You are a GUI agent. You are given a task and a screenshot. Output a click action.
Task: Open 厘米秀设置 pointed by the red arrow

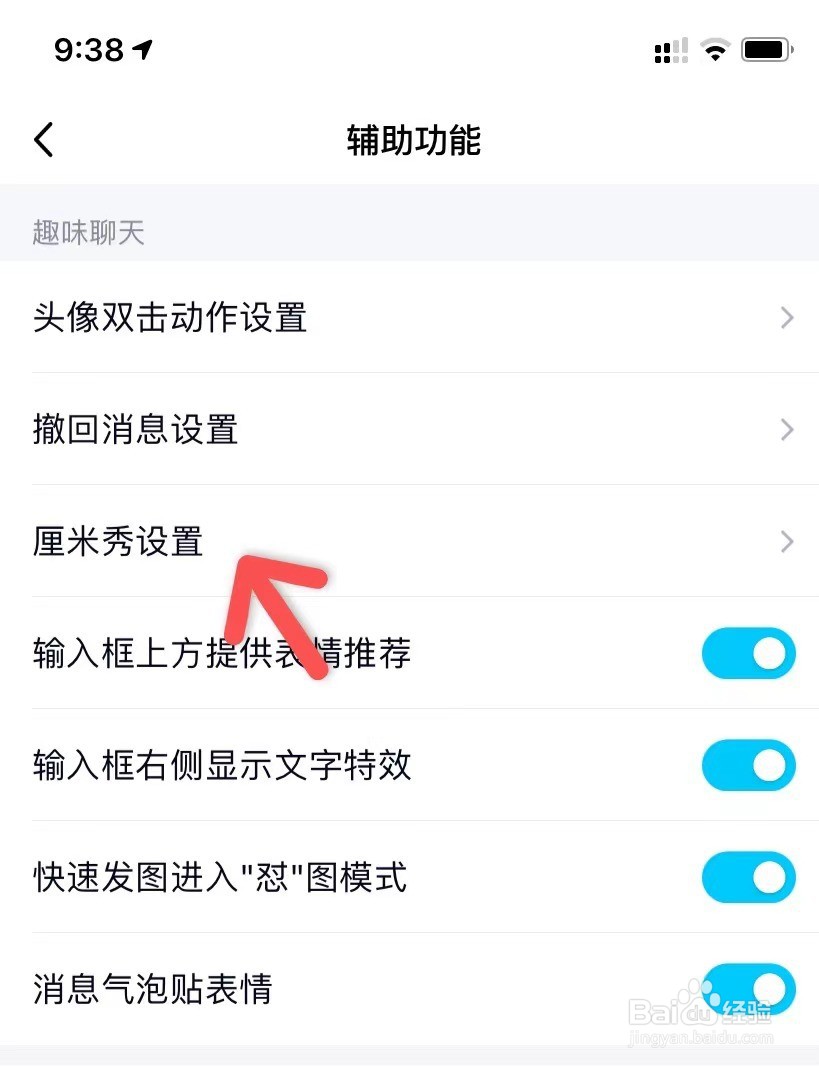116,542
